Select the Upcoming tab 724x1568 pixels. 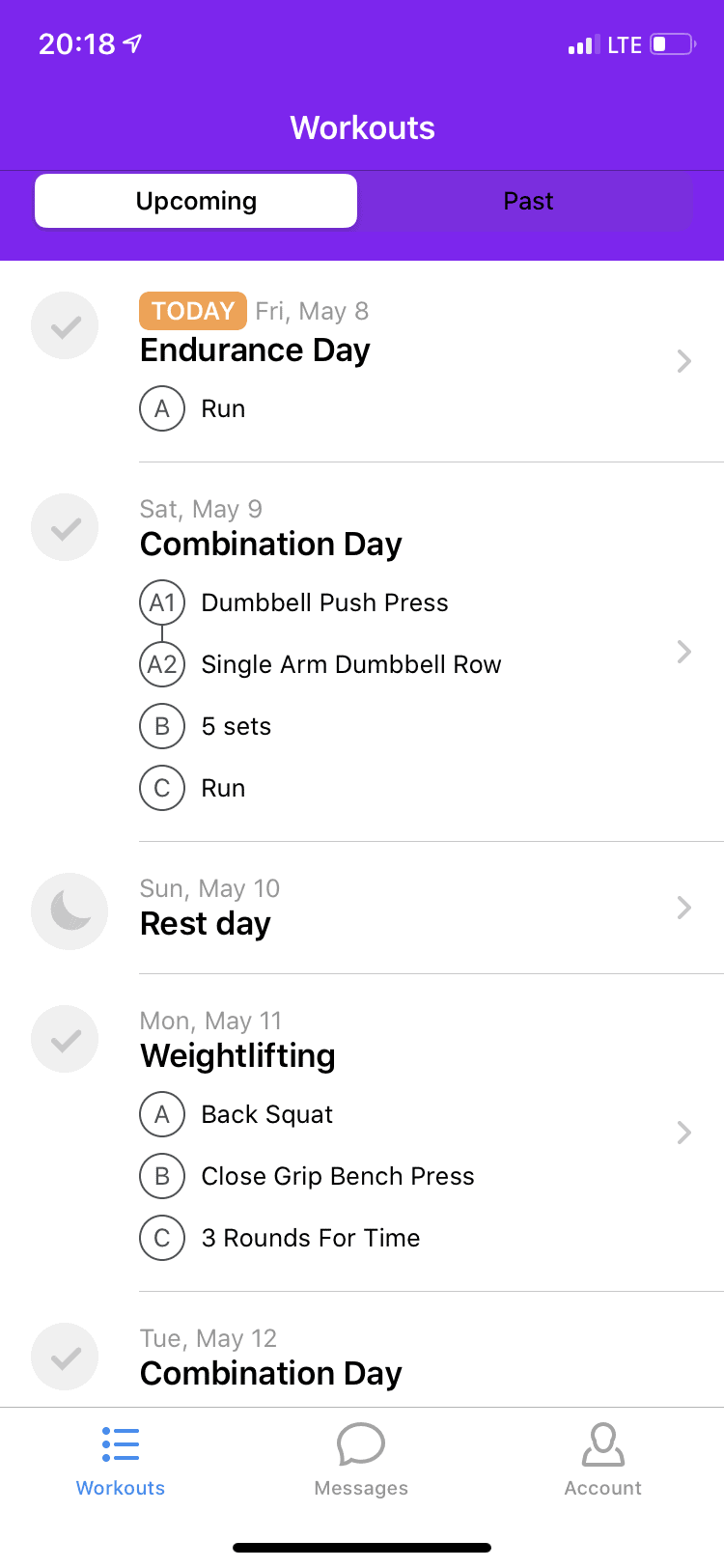pos(195,201)
